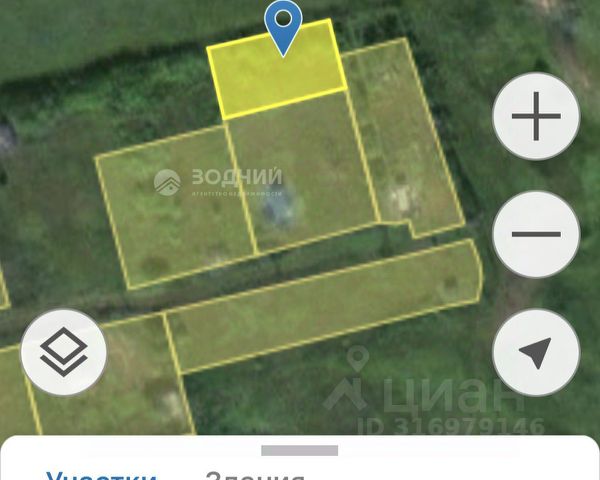Switch to the Здания tab

click(x=254, y=474)
